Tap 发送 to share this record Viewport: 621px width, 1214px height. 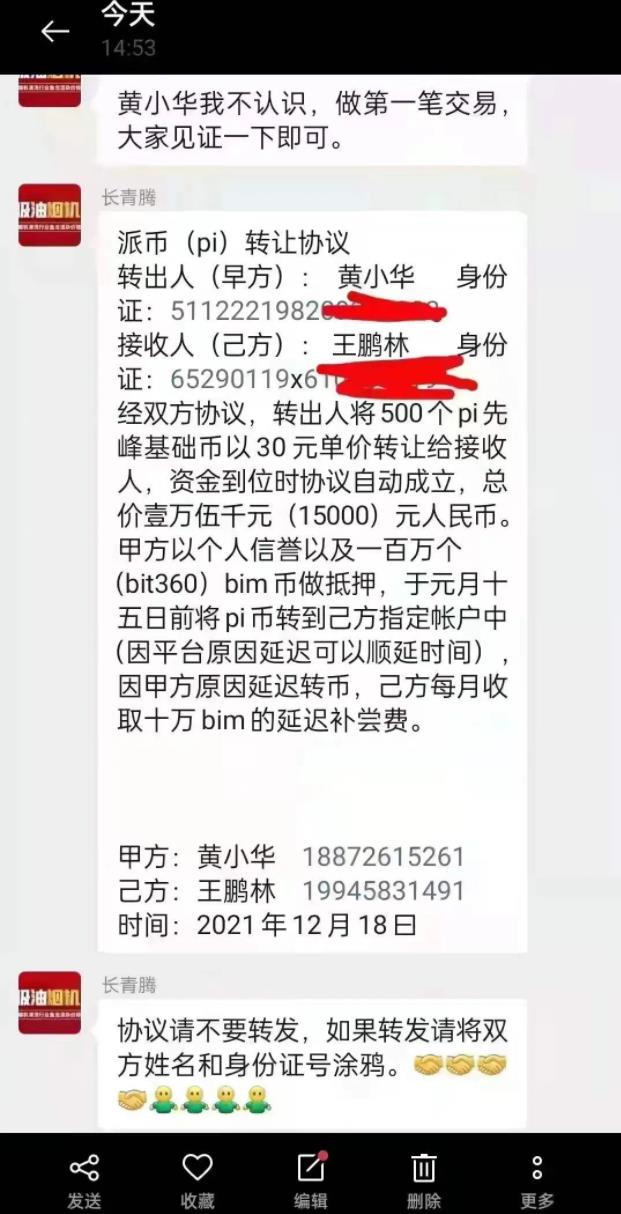(x=84, y=1178)
